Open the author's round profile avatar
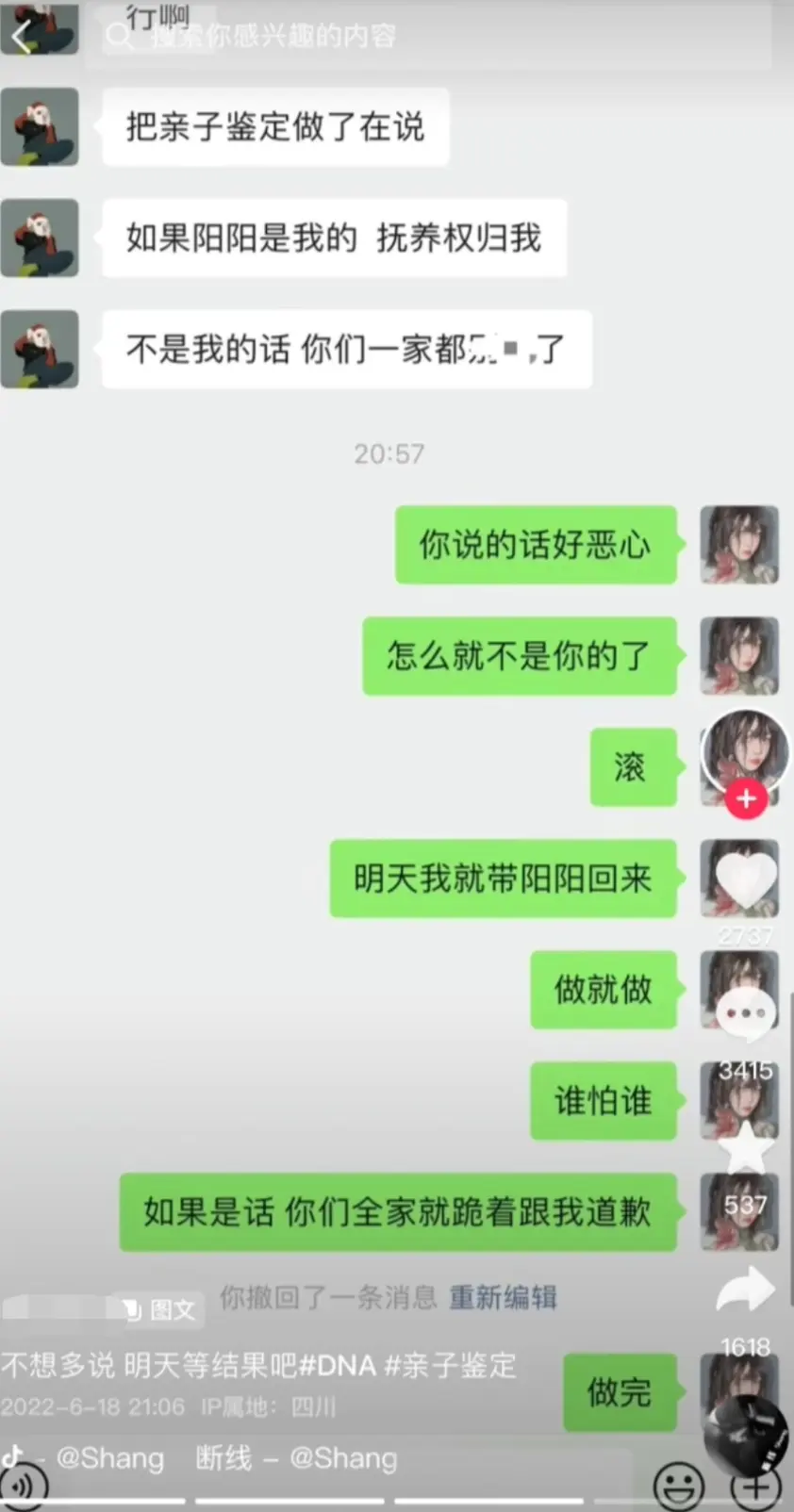This screenshot has height=1512, width=794. [x=745, y=750]
